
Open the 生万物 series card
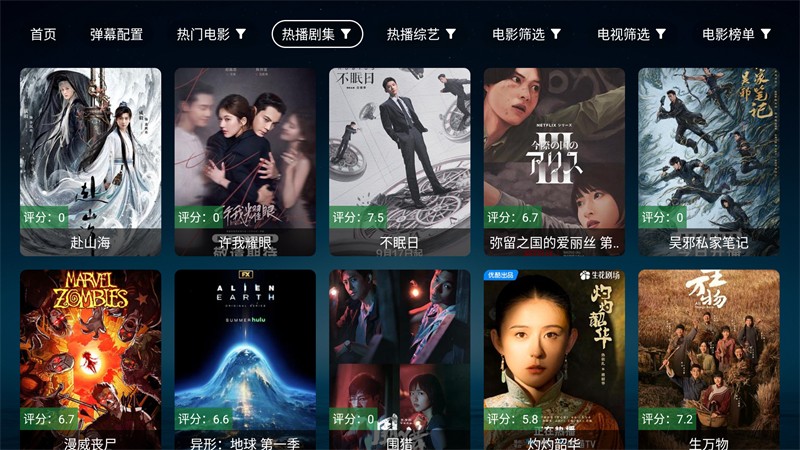(708, 360)
